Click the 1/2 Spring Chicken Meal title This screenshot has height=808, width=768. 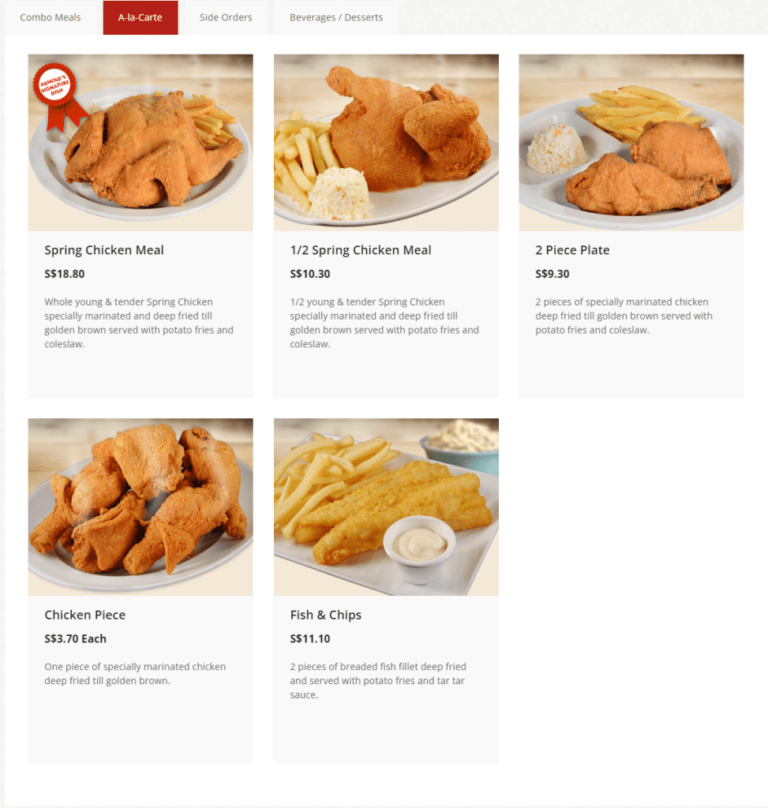click(359, 250)
